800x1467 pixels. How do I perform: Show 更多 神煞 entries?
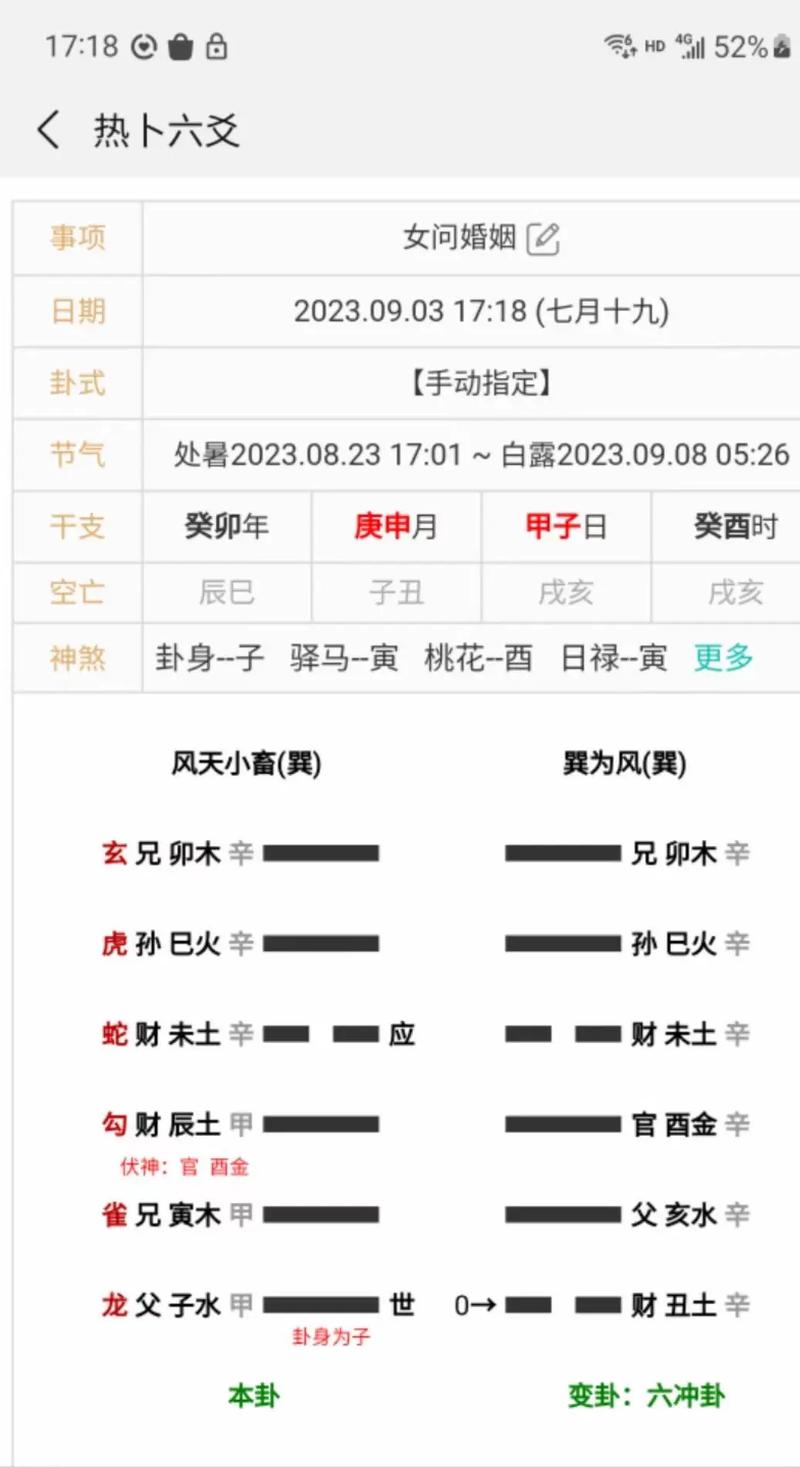(724, 657)
